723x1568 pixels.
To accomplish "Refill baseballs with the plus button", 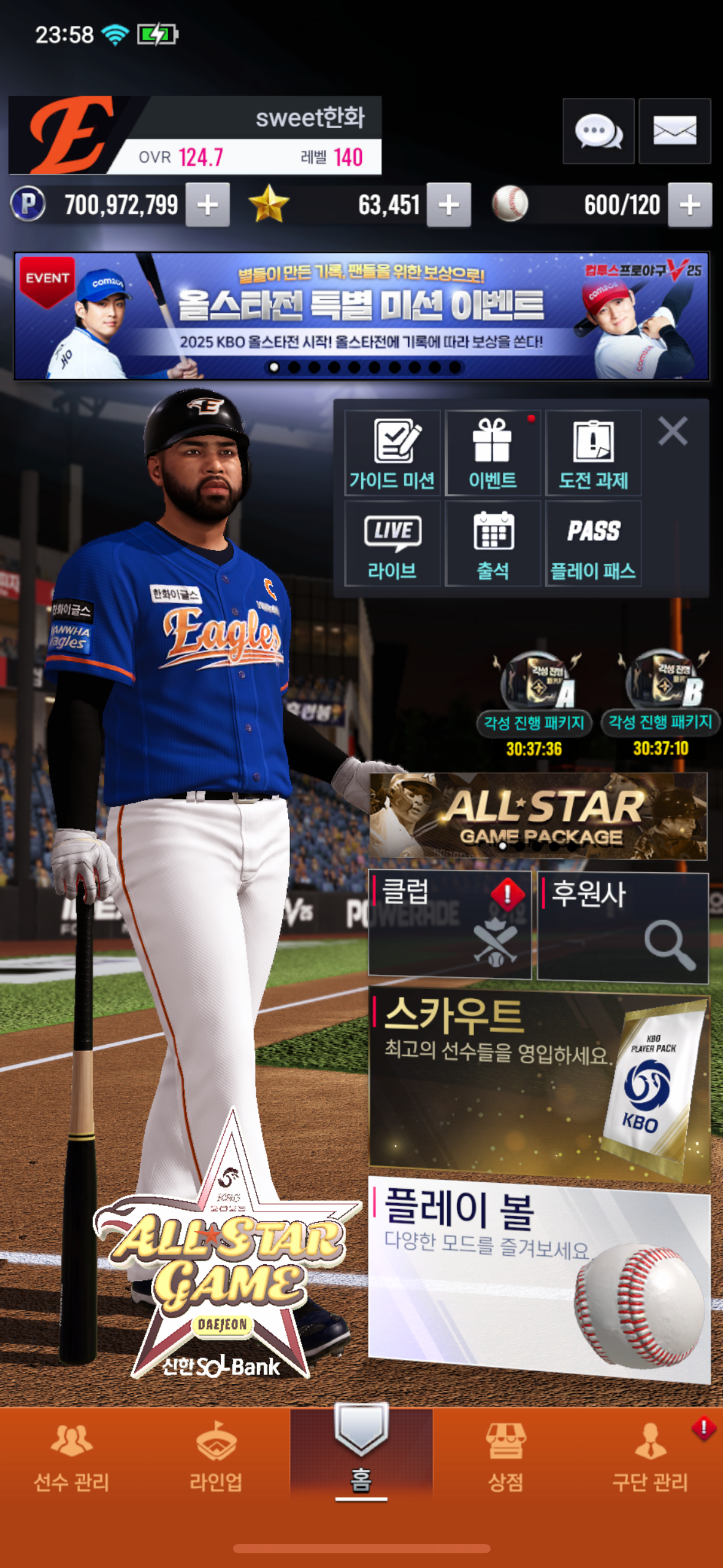I will 690,205.
